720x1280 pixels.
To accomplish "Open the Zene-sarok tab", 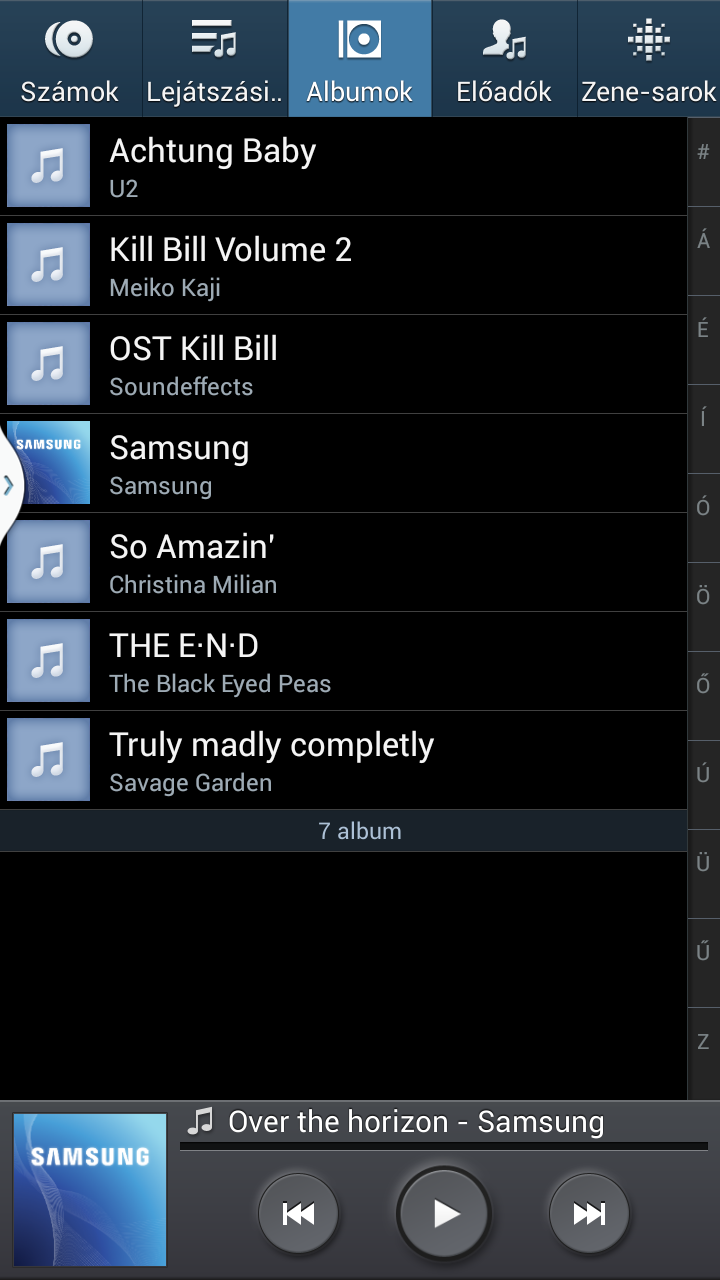I will point(648,58).
